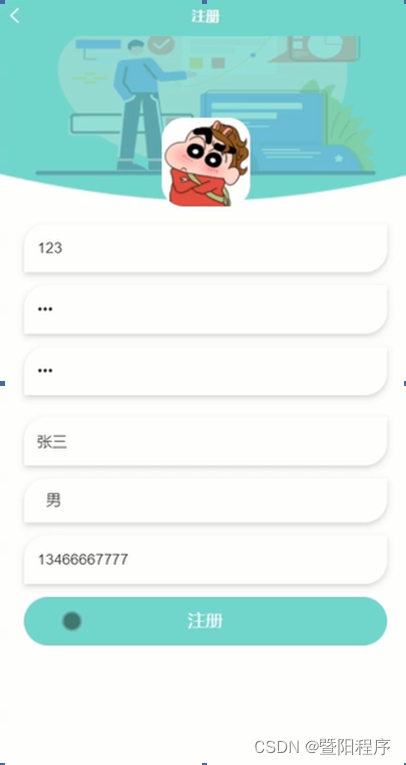
Task: Select the confirm password field
Action: coord(205,371)
